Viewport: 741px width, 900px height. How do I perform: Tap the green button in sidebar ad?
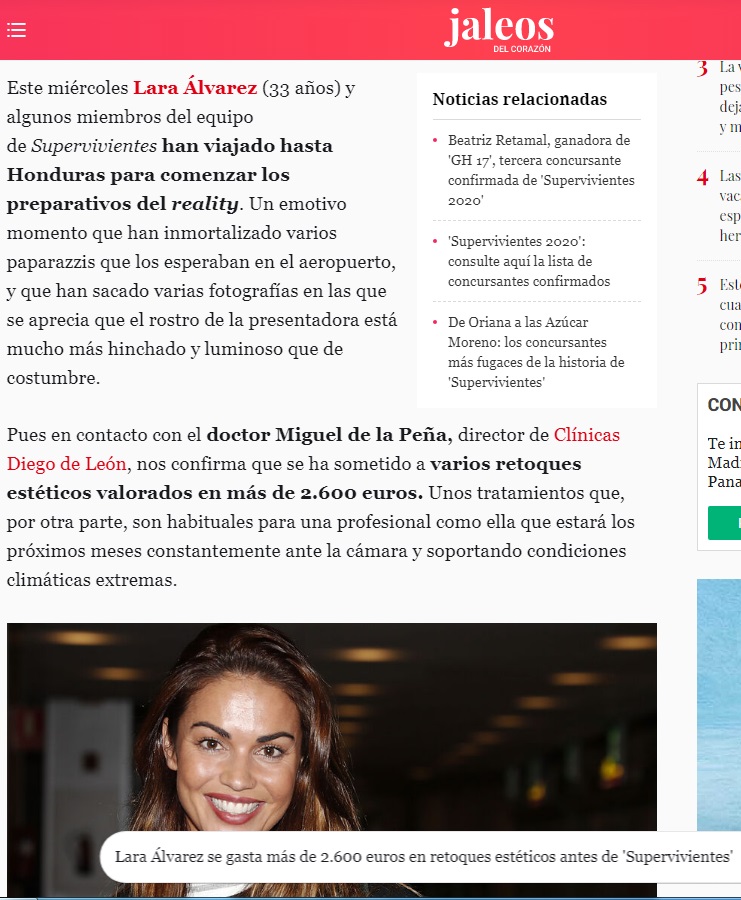[x=724, y=522]
